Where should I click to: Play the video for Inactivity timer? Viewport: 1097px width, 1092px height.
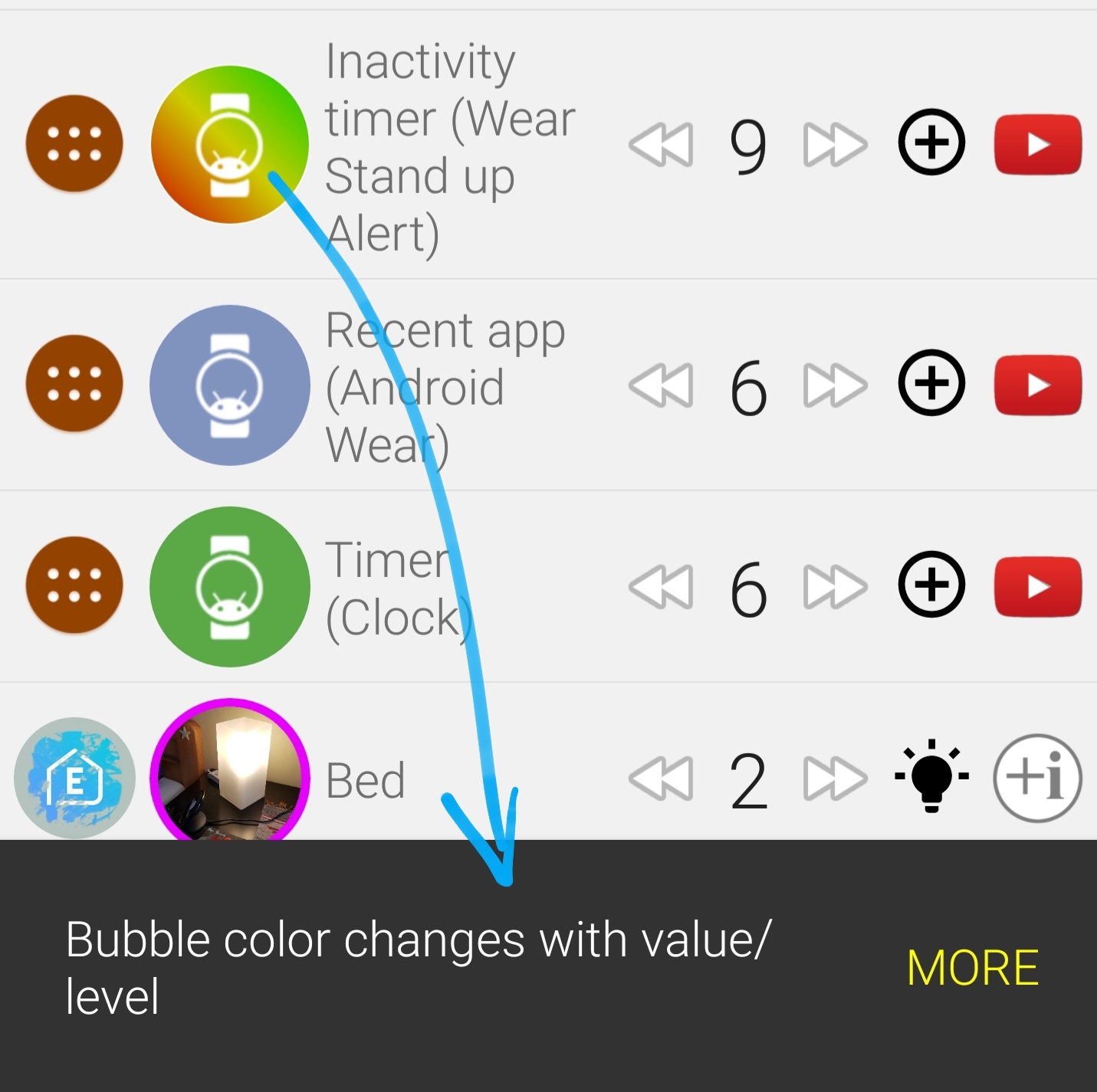(1037, 144)
